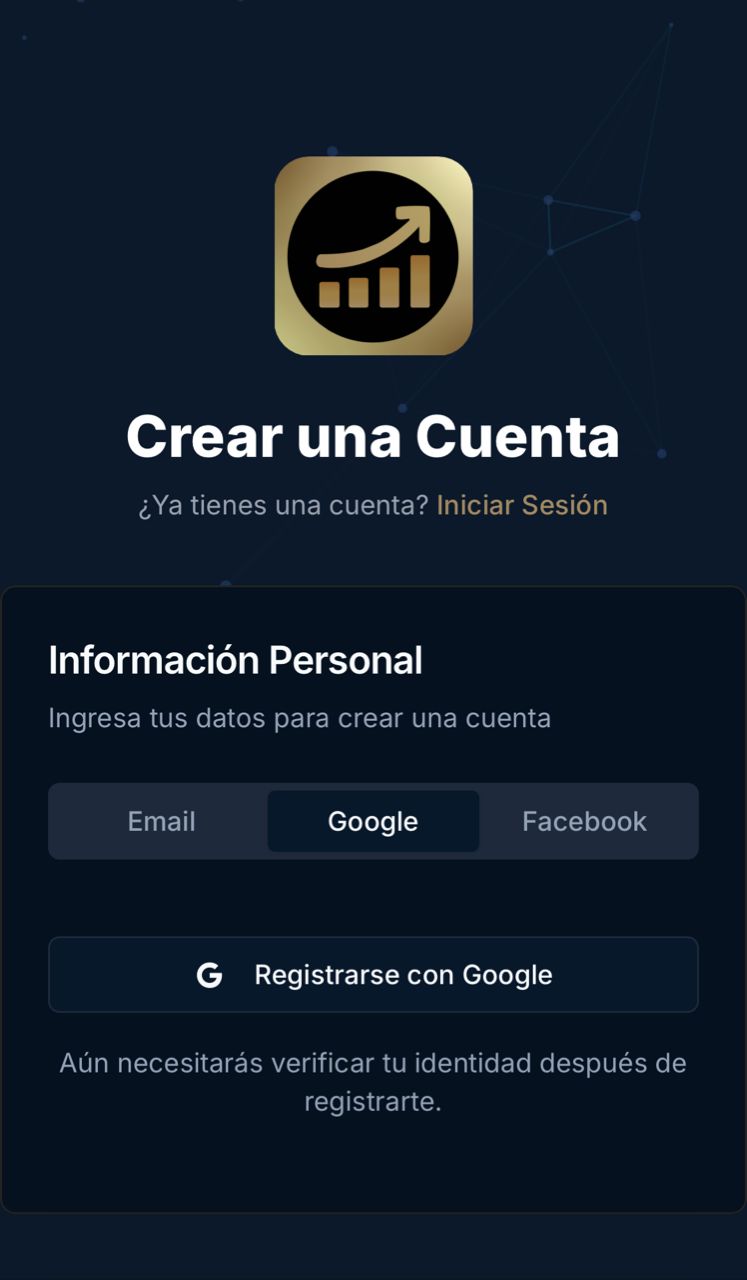The width and height of the screenshot is (747, 1280).
Task: Switch to the Email registration tab
Action: pos(160,821)
